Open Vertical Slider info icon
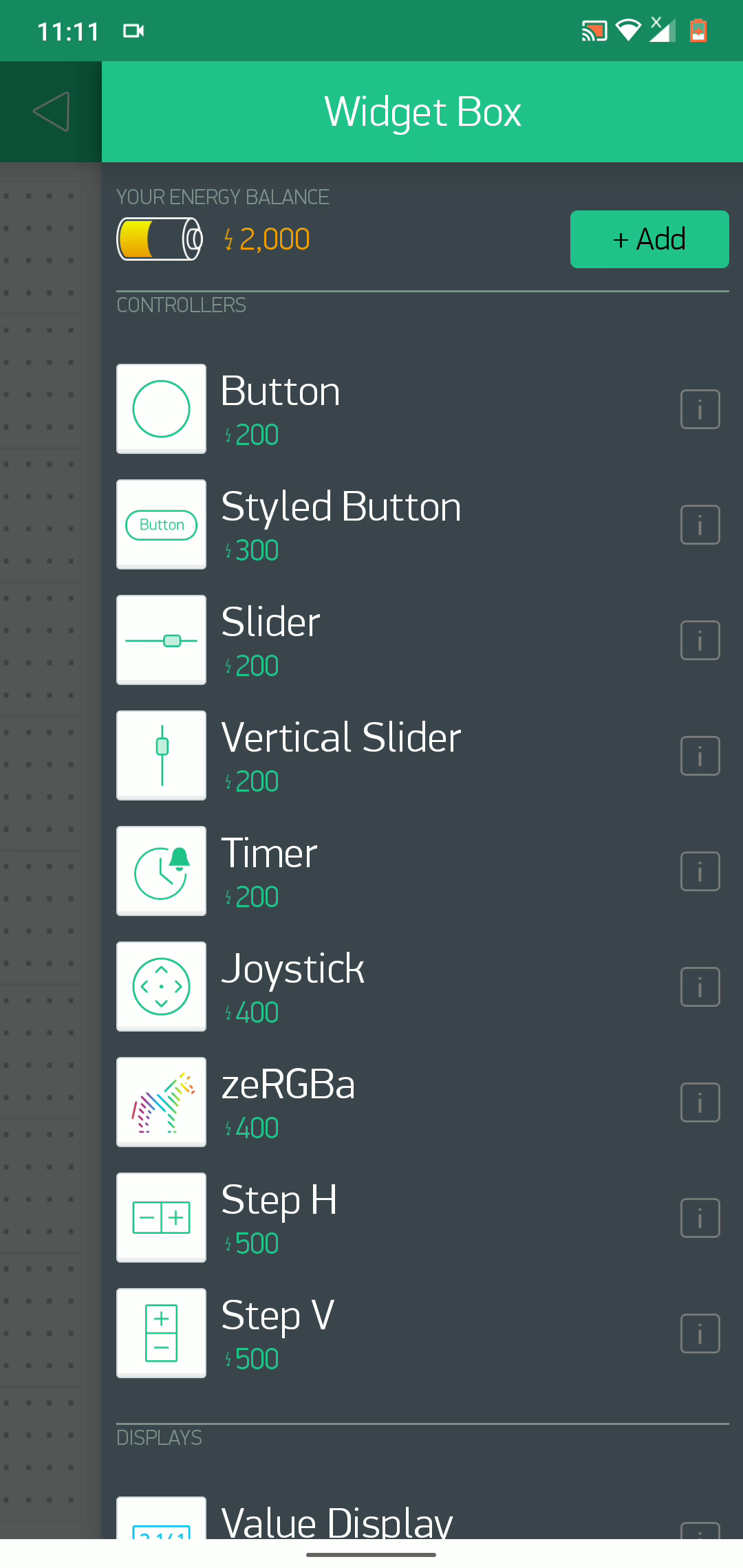This screenshot has width=743, height=1568. pyautogui.click(x=700, y=756)
